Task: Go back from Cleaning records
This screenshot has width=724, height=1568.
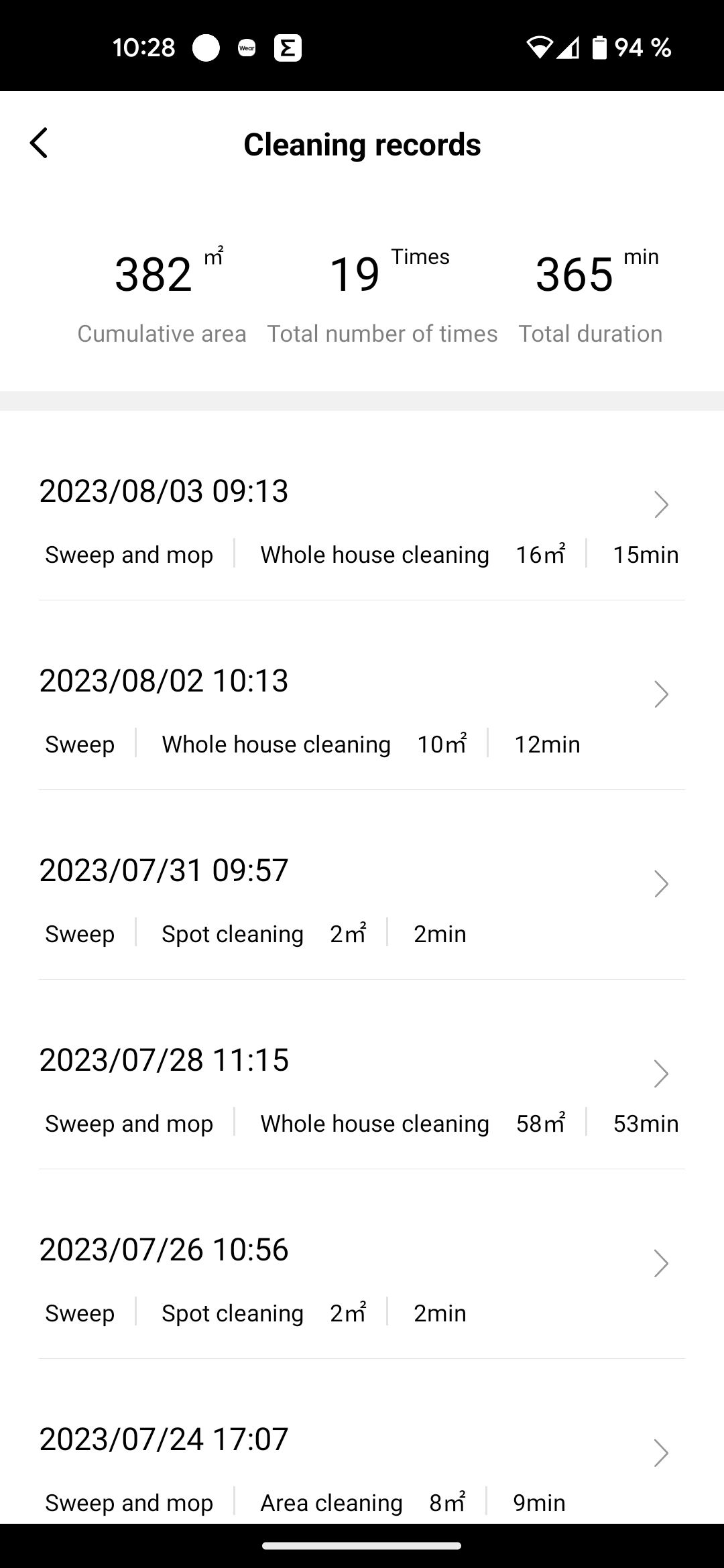Action: tap(39, 143)
